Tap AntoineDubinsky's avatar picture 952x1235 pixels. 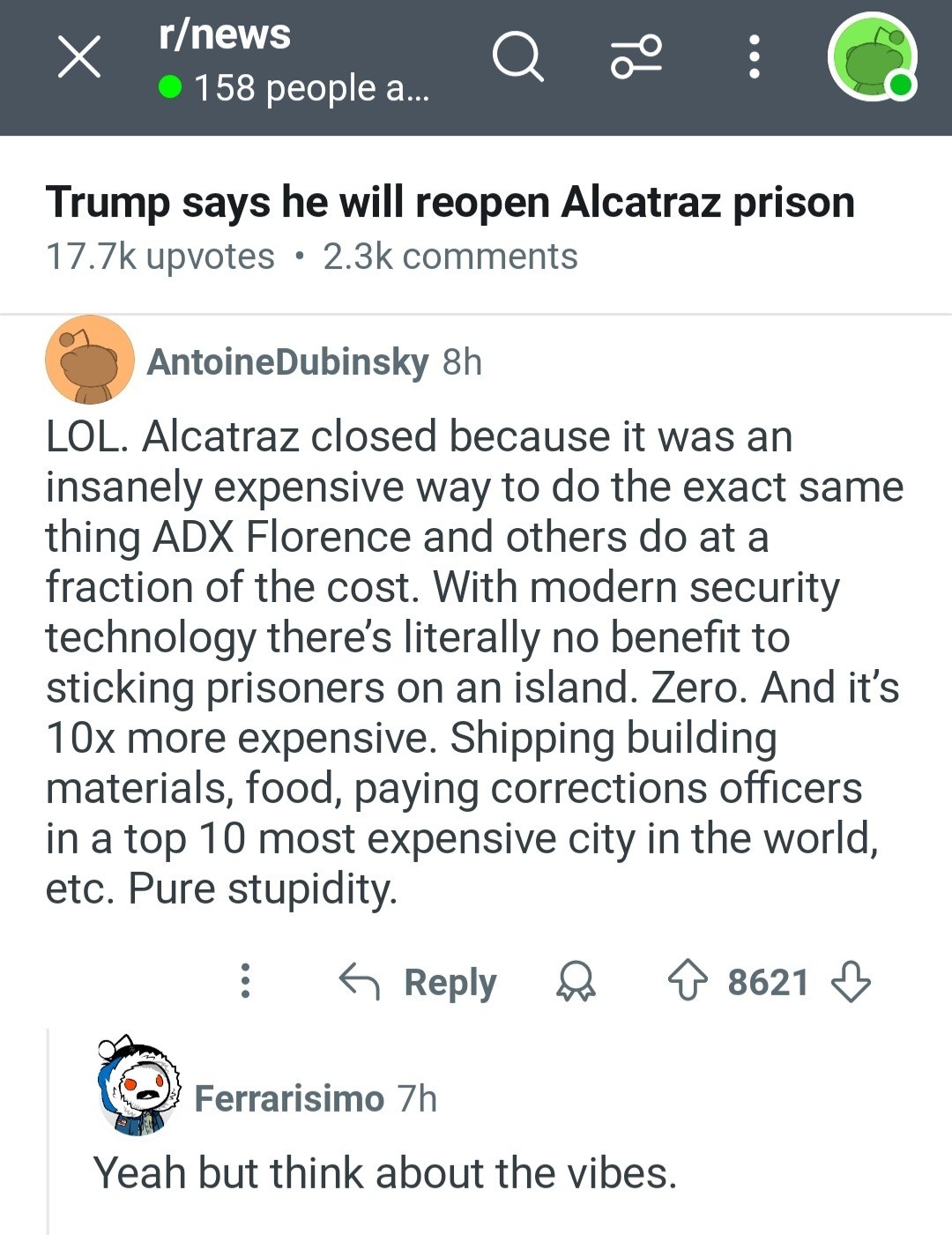(90, 360)
